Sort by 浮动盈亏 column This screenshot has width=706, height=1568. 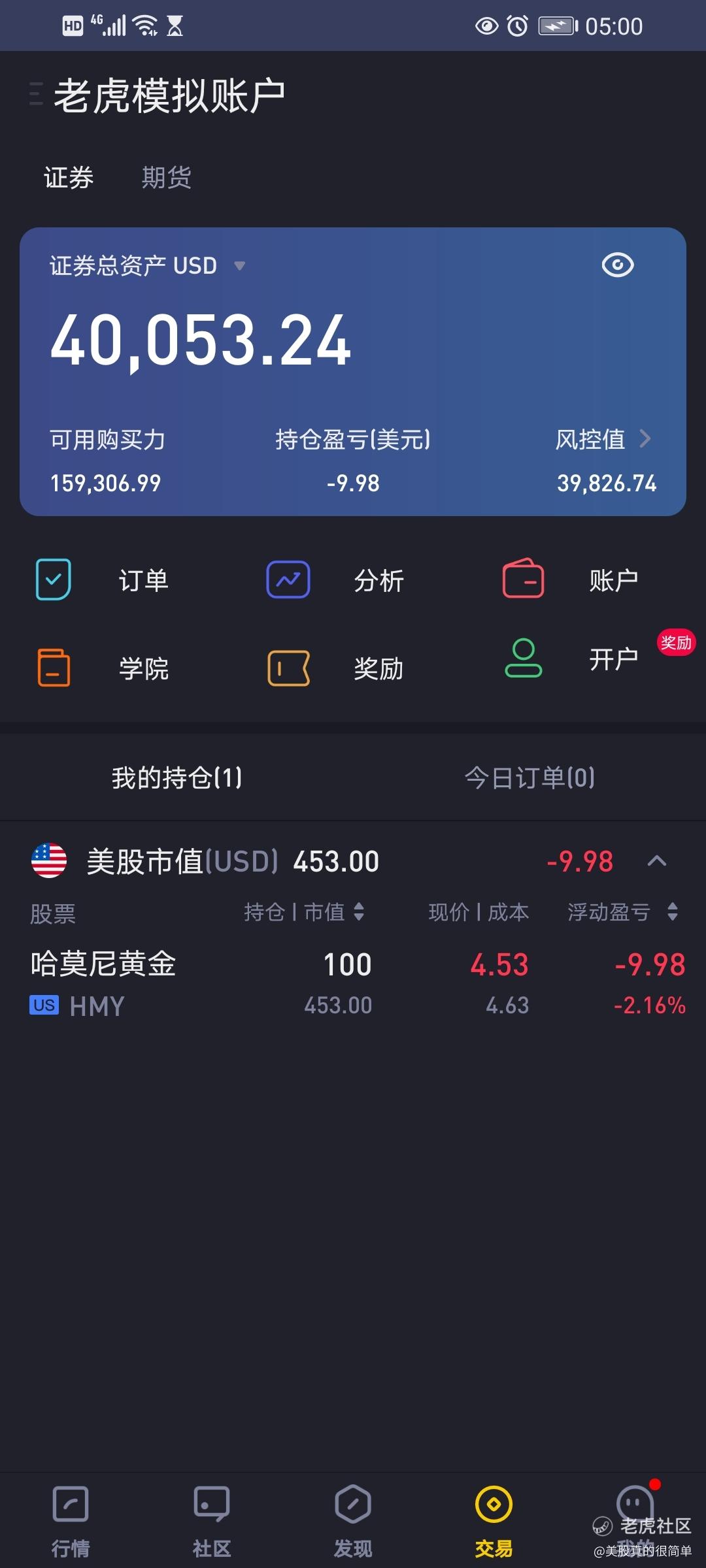click(623, 911)
